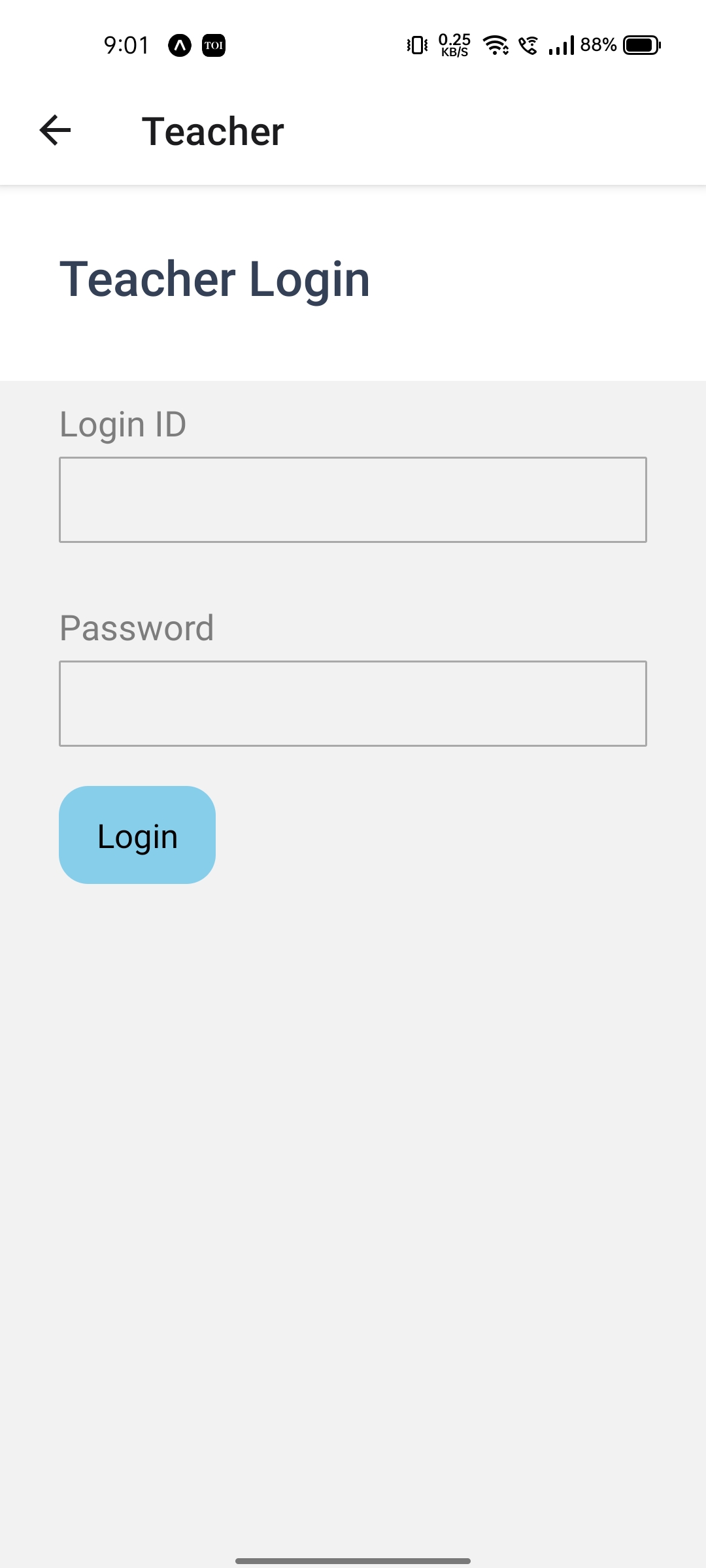The height and width of the screenshot is (1568, 706).
Task: Click the caret notification icon in status bar
Action: tap(179, 45)
